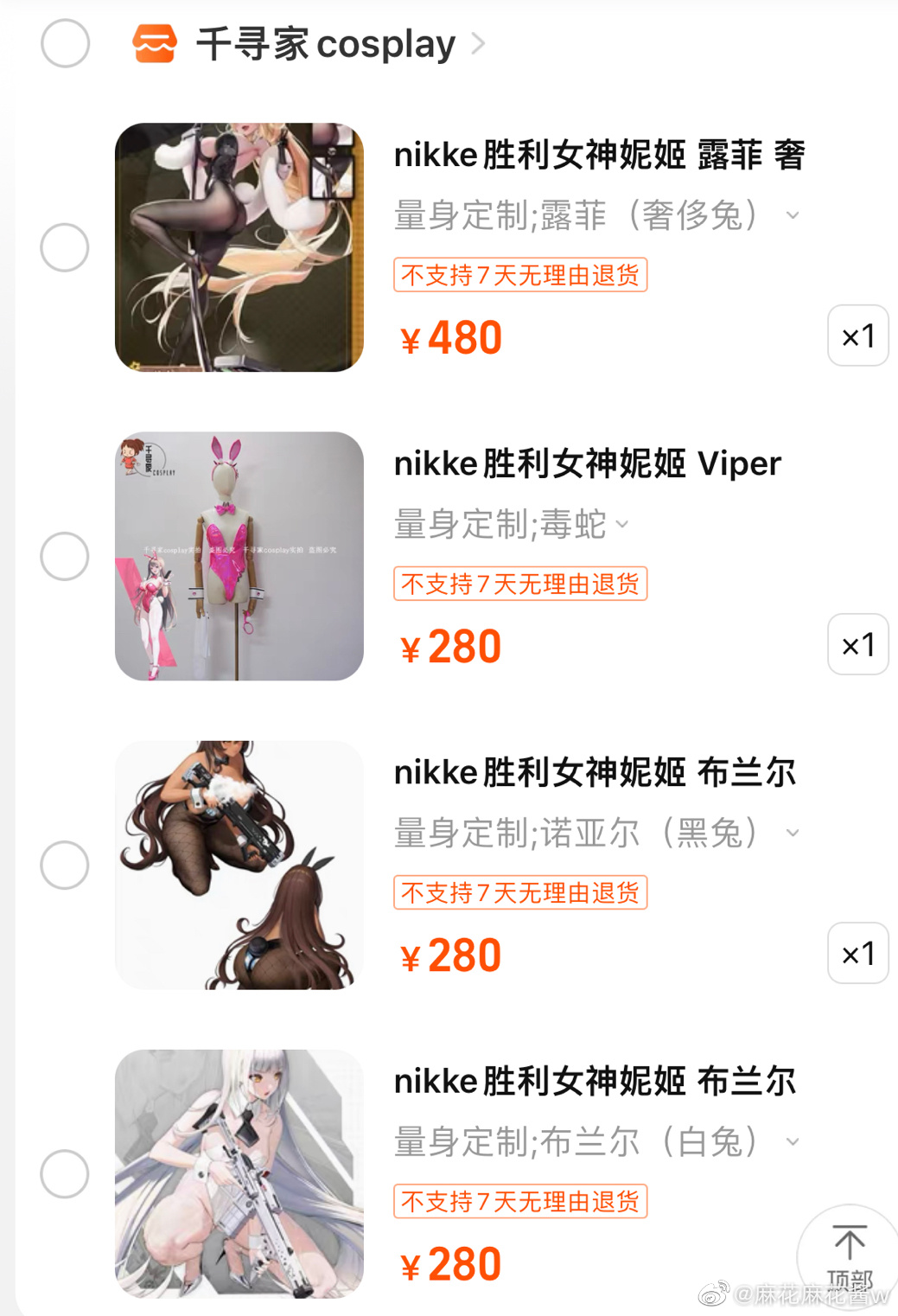Viewport: 898px width, 1316px height.
Task: Select all items from 千寻家cosplay shop
Action: point(66,43)
